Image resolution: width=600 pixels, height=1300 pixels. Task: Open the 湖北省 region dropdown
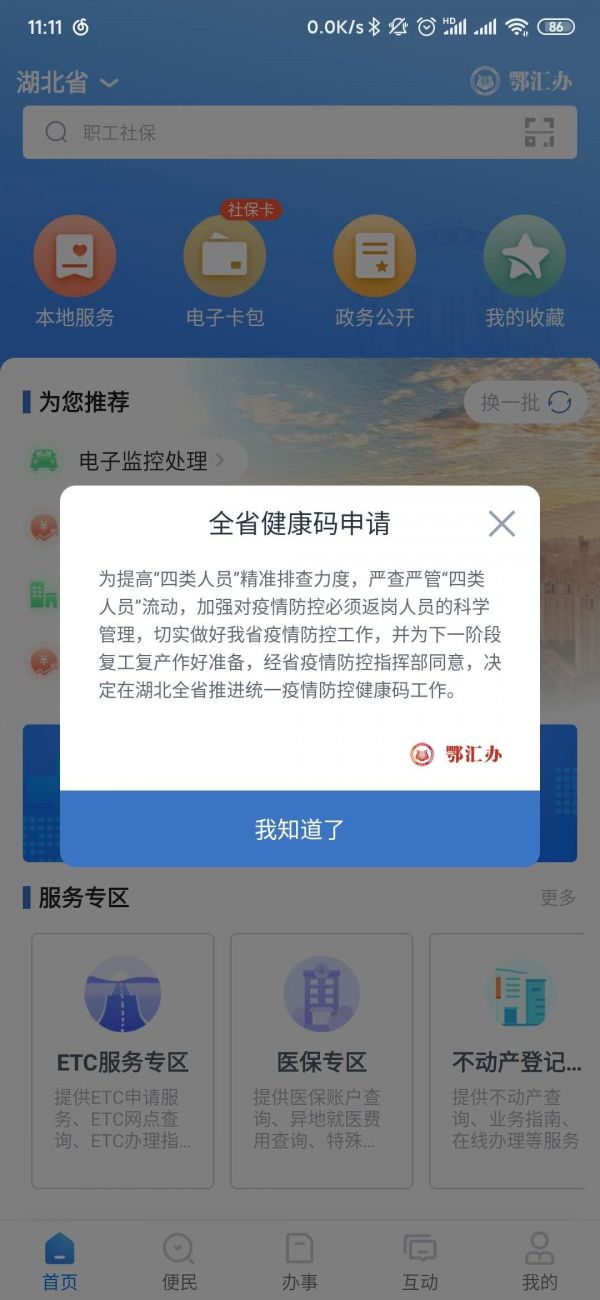pyautogui.click(x=68, y=83)
